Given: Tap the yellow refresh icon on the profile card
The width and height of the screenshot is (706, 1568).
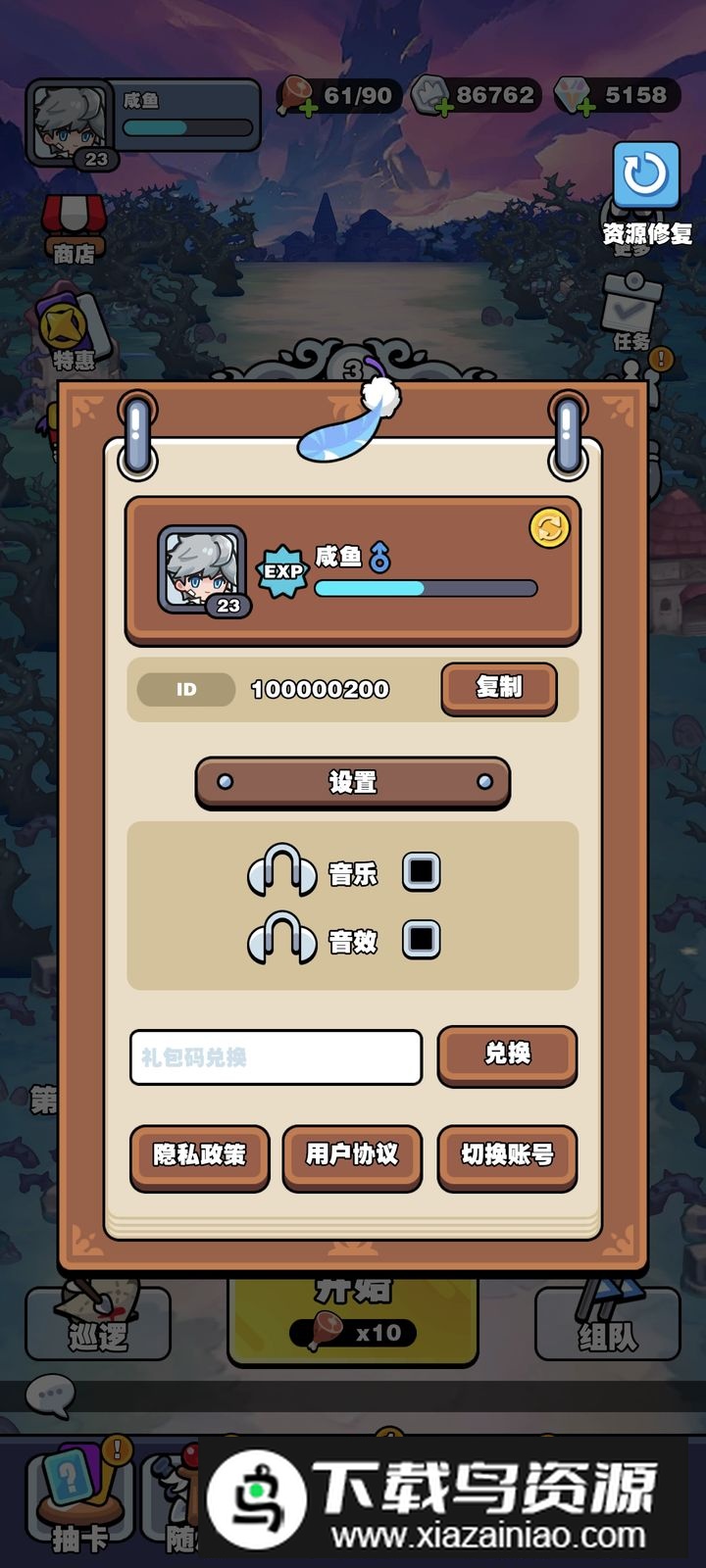Looking at the screenshot, I should [x=549, y=528].
